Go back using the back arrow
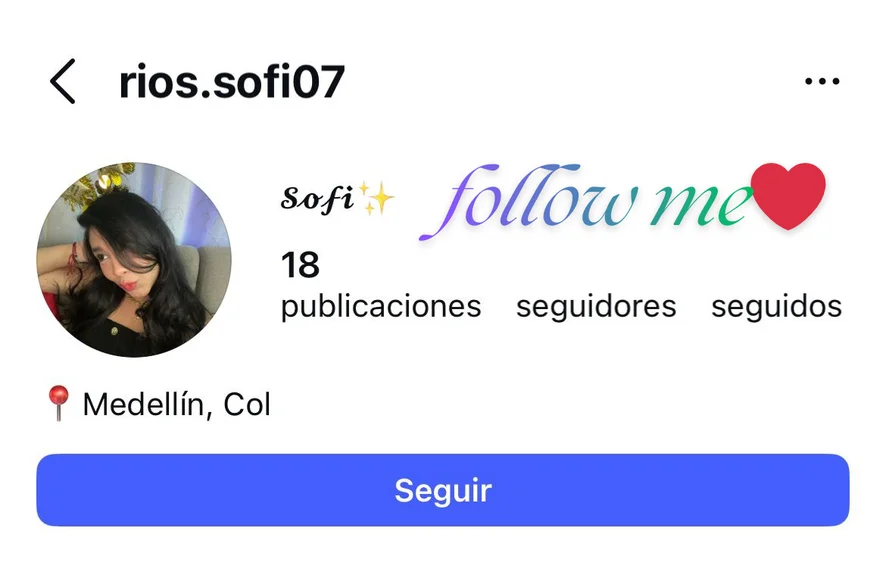The width and height of the screenshot is (886, 566). tap(62, 82)
